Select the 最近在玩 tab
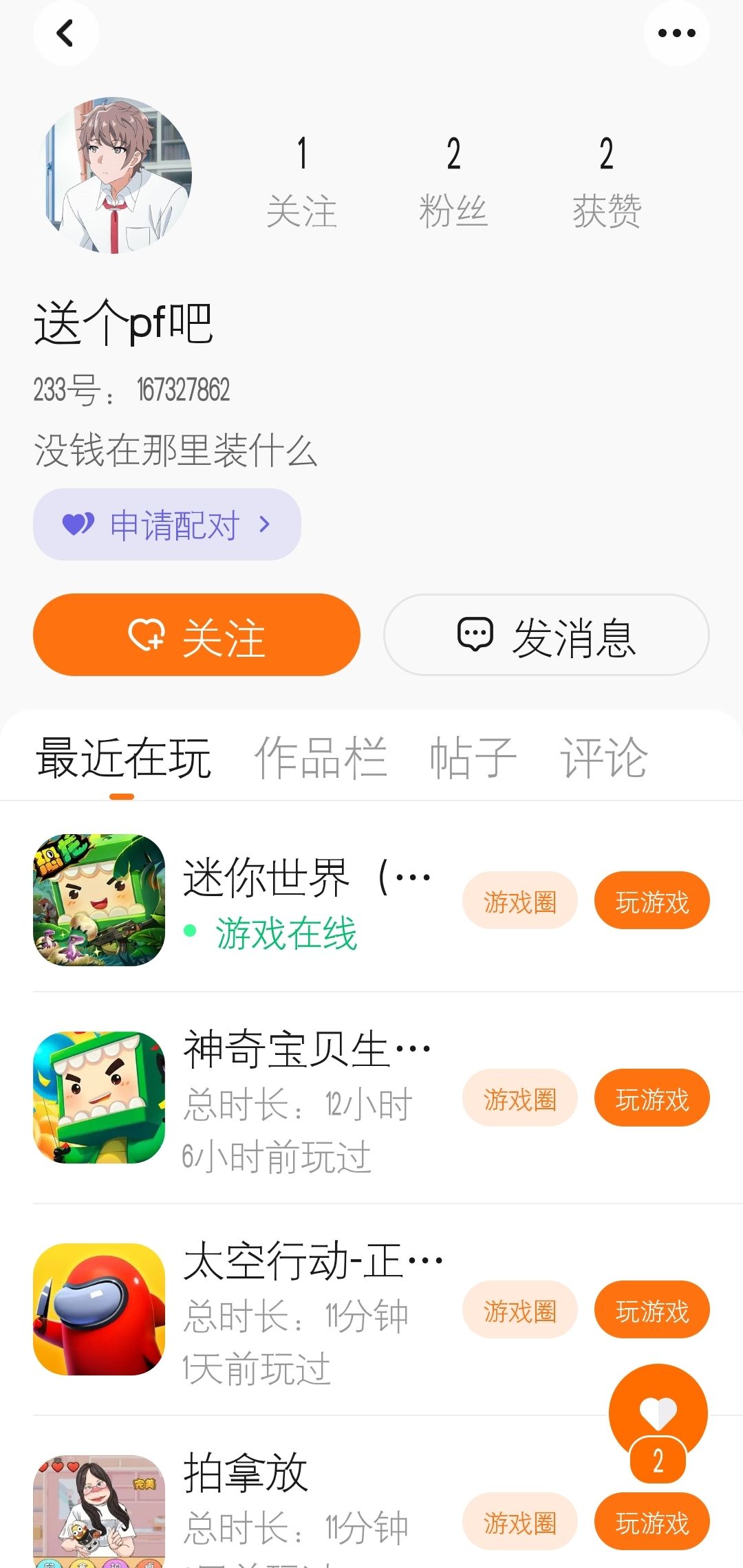743x1568 pixels. point(123,758)
